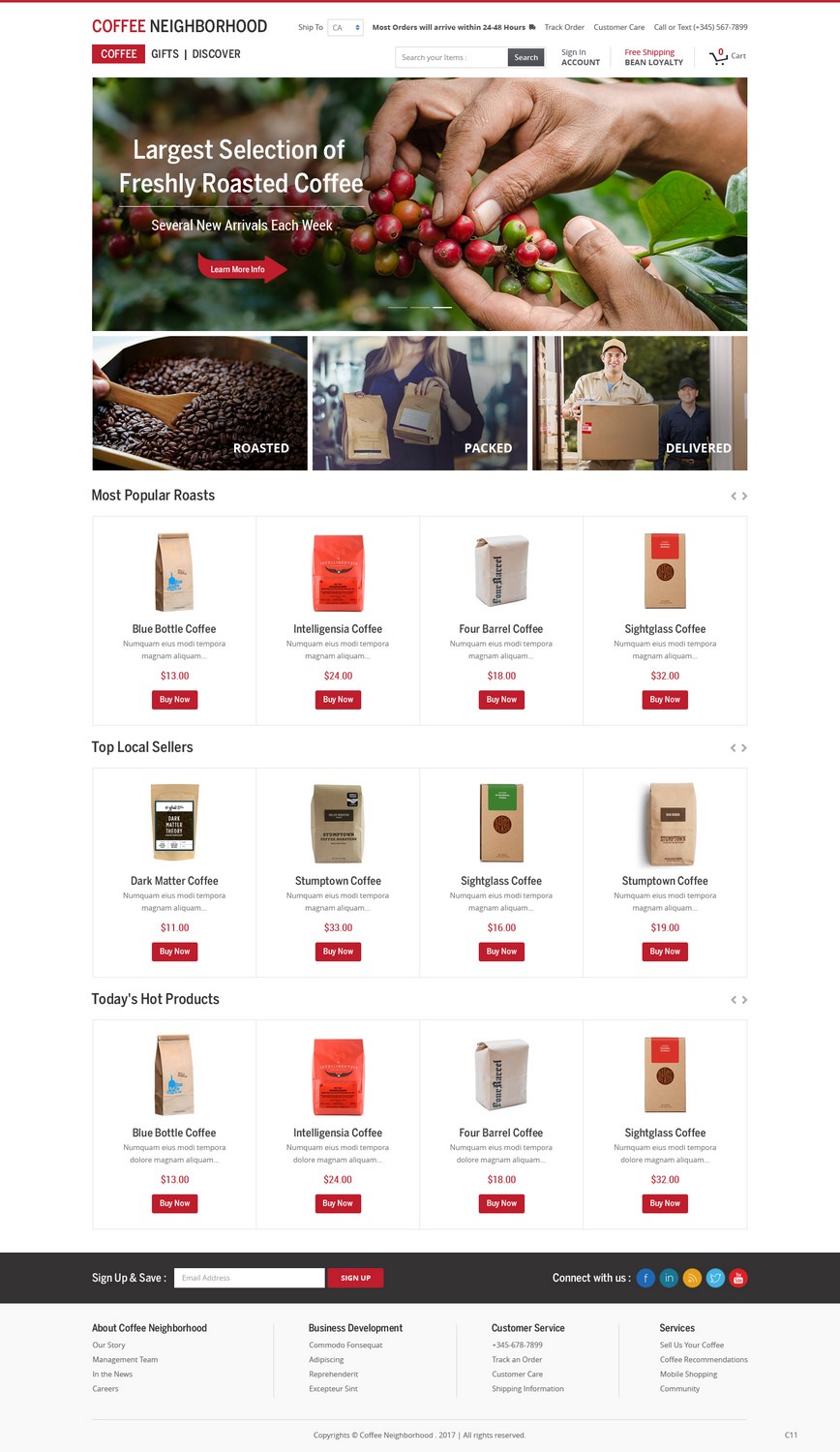Tap Learn More Info on banner
The height and width of the screenshot is (1452, 840).
(238, 269)
